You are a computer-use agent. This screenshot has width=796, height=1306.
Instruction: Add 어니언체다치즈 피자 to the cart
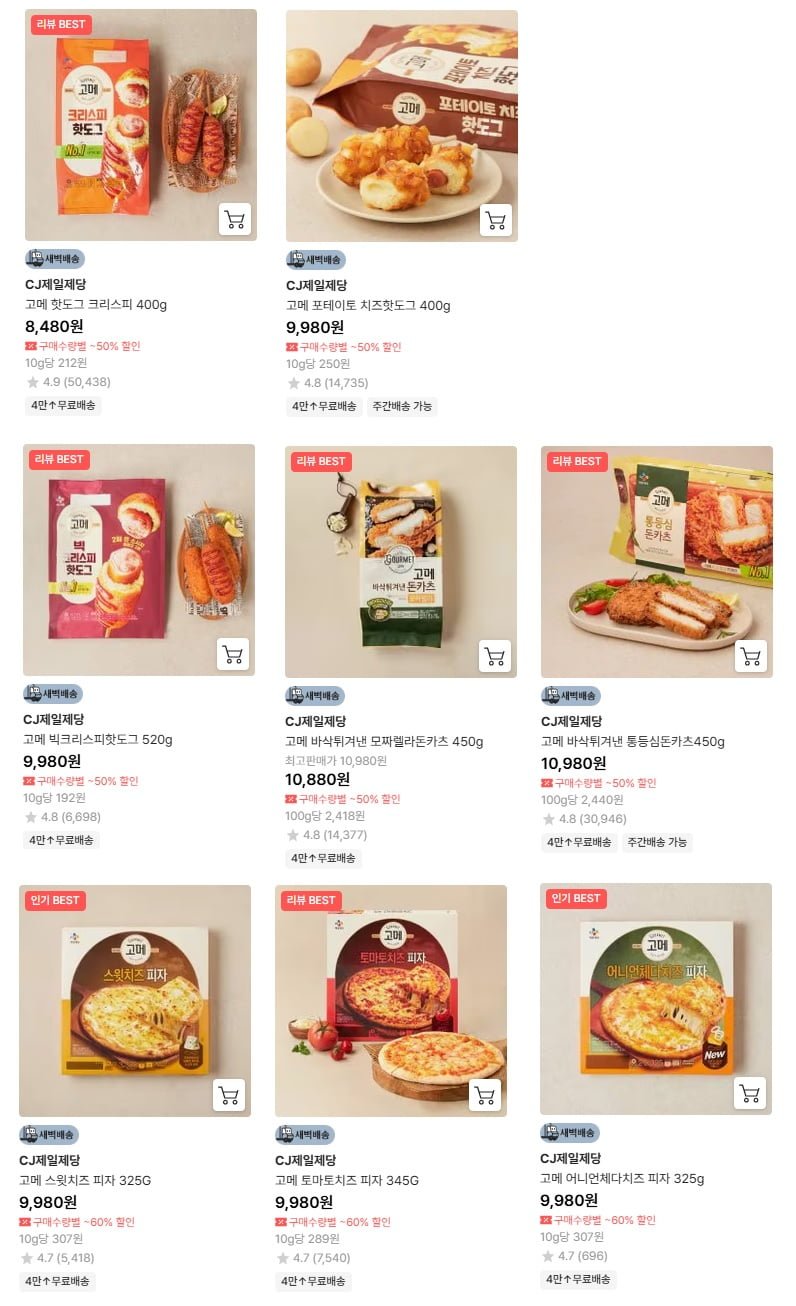click(x=750, y=1093)
